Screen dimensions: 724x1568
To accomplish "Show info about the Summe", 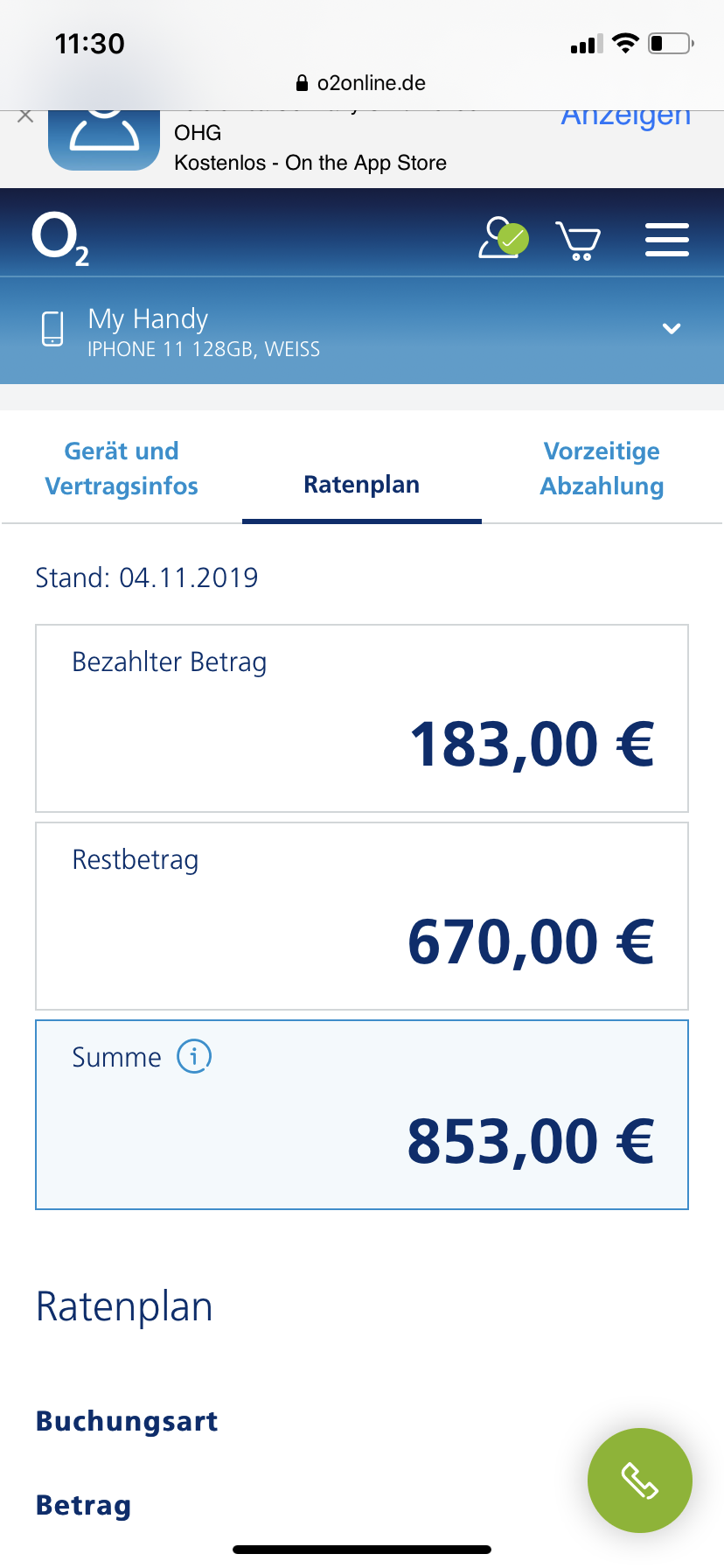I will 194,1056.
